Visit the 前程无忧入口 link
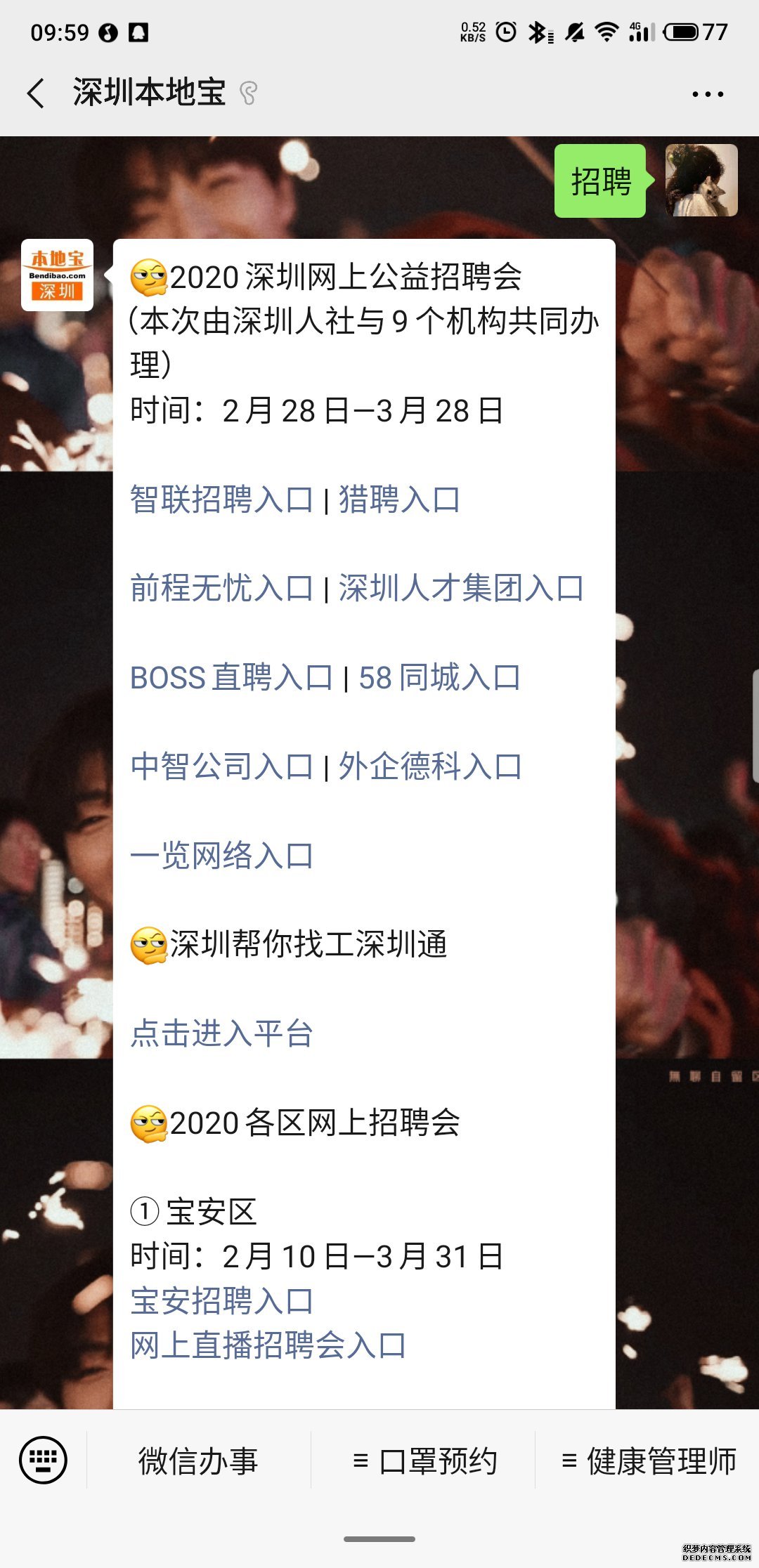This screenshot has width=759, height=1568. pyautogui.click(x=221, y=589)
